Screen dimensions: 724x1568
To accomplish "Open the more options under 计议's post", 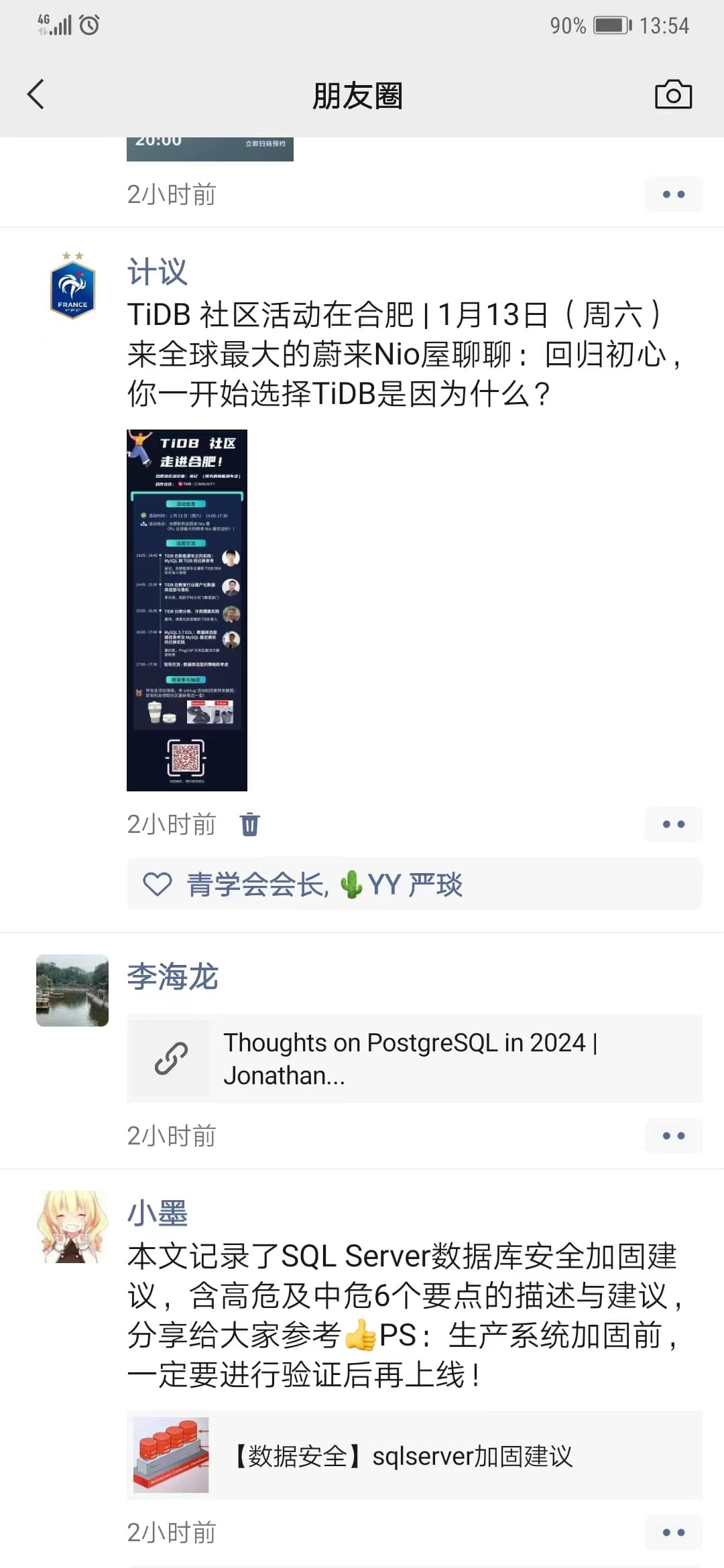I will 673,824.
